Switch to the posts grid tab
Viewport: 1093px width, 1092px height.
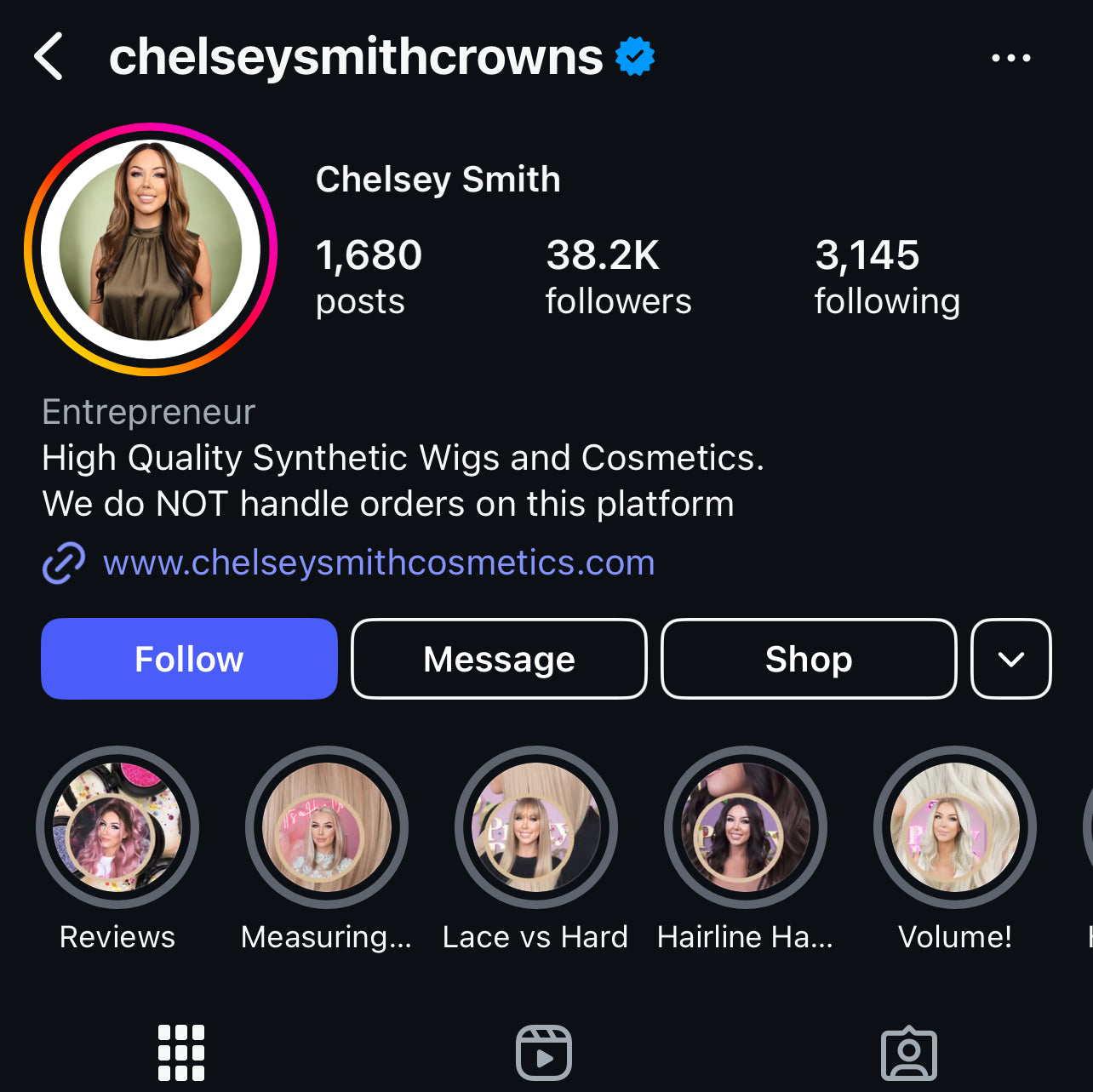tap(181, 1053)
